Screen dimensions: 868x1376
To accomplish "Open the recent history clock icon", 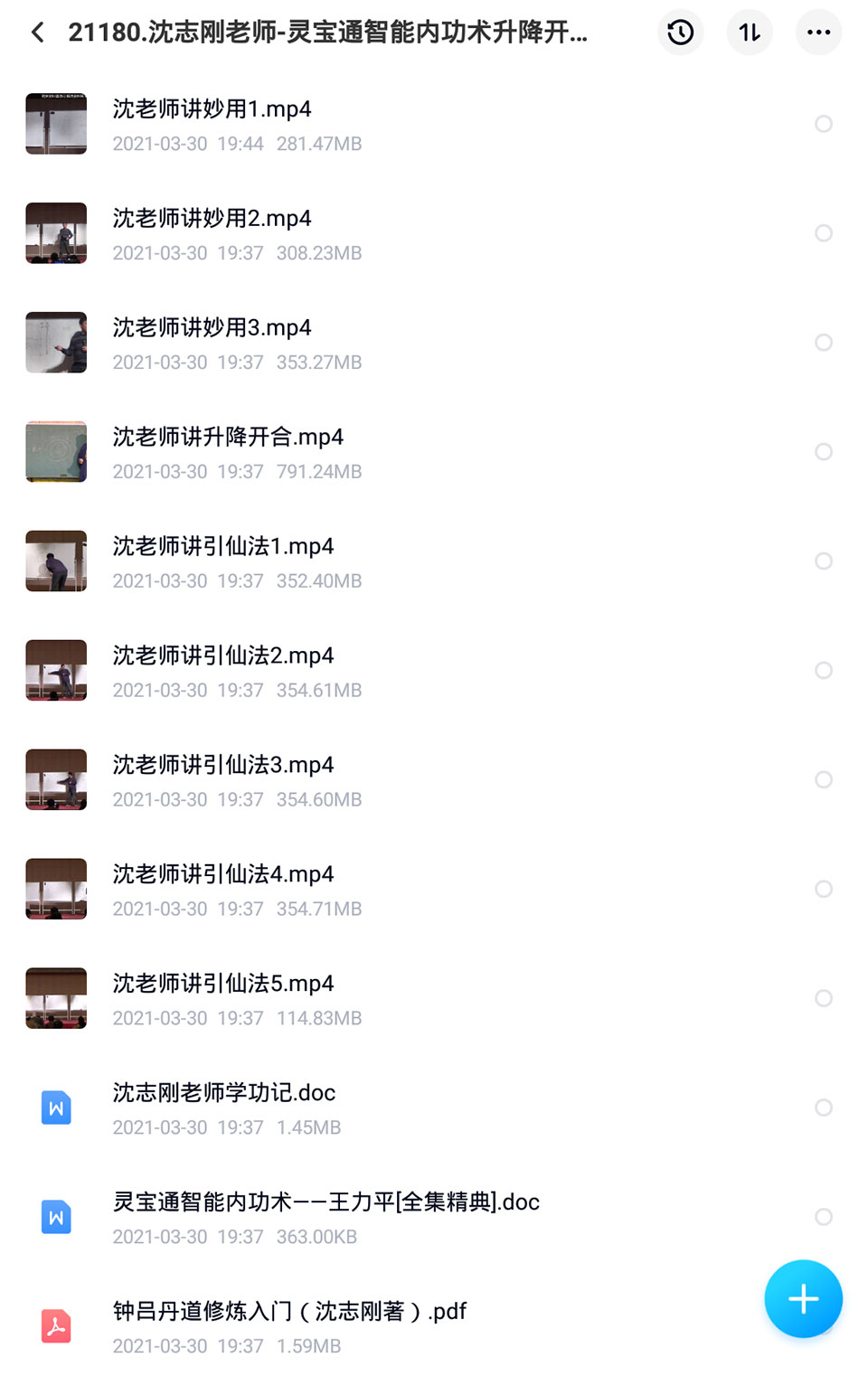I will 680,33.
